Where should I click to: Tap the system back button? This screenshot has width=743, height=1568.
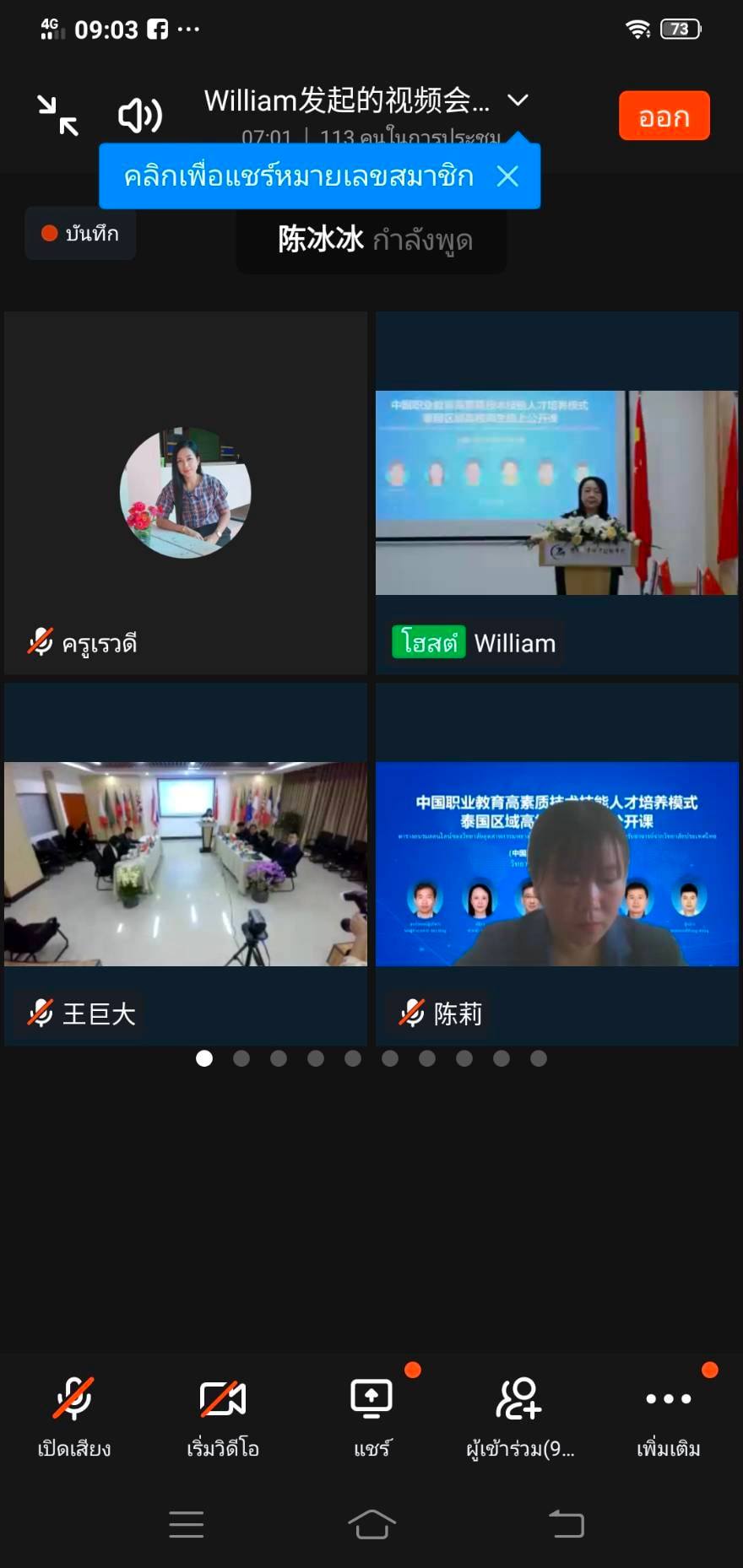pyautogui.click(x=567, y=1524)
